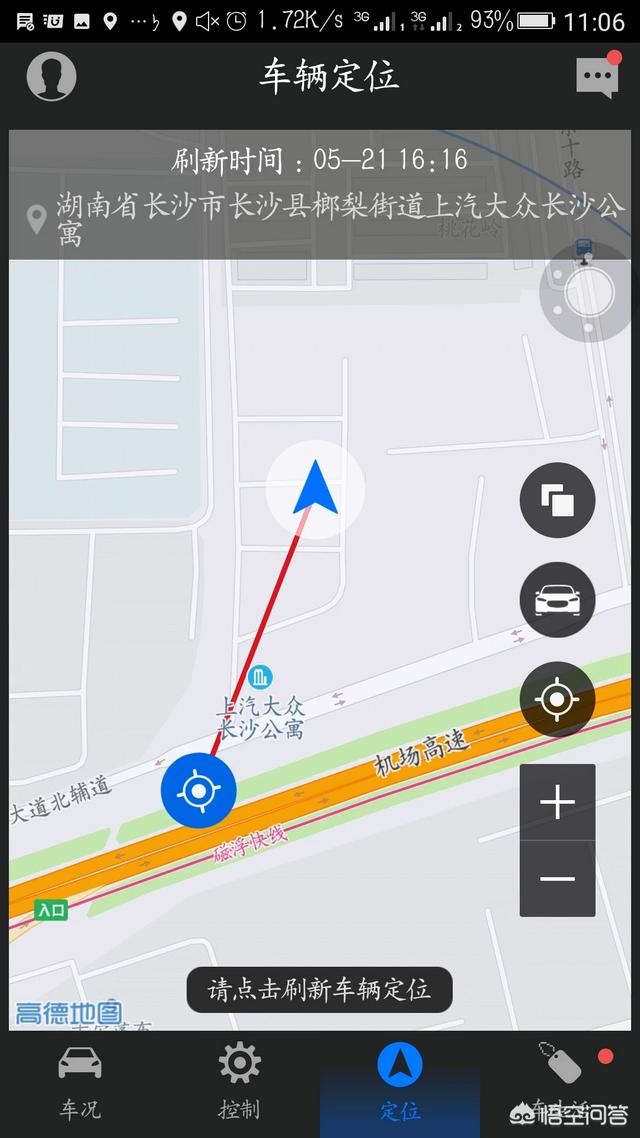Open the user profile avatar
640x1138 pixels.
[52, 75]
